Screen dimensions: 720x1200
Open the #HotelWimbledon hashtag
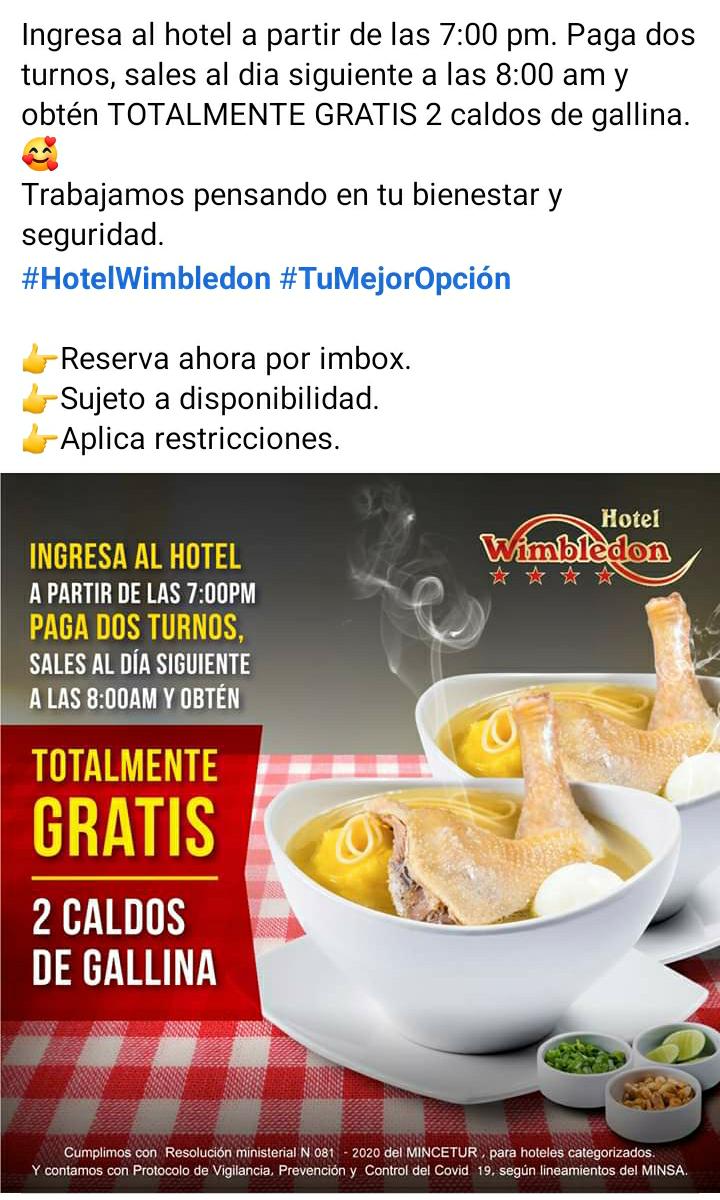tap(146, 278)
